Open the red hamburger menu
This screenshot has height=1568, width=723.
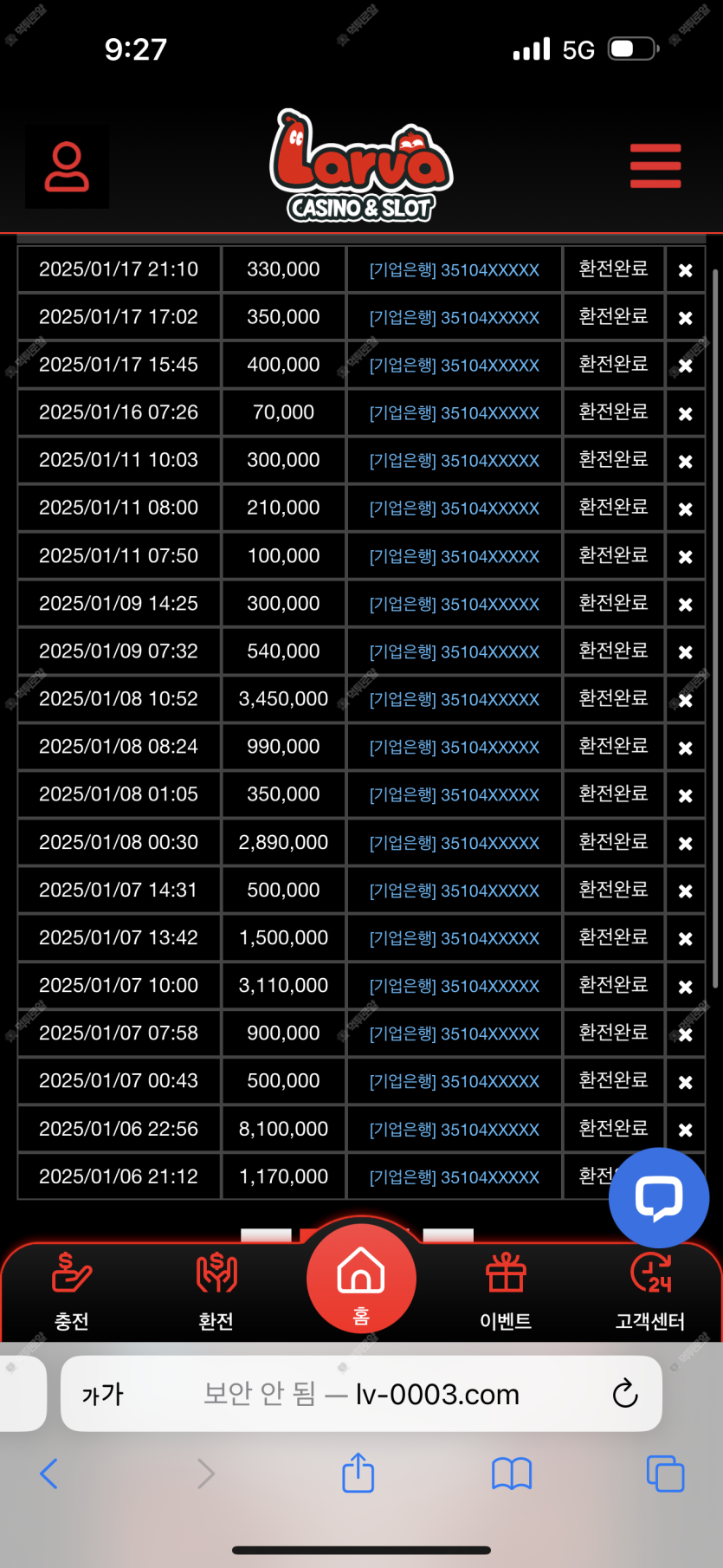coord(655,165)
